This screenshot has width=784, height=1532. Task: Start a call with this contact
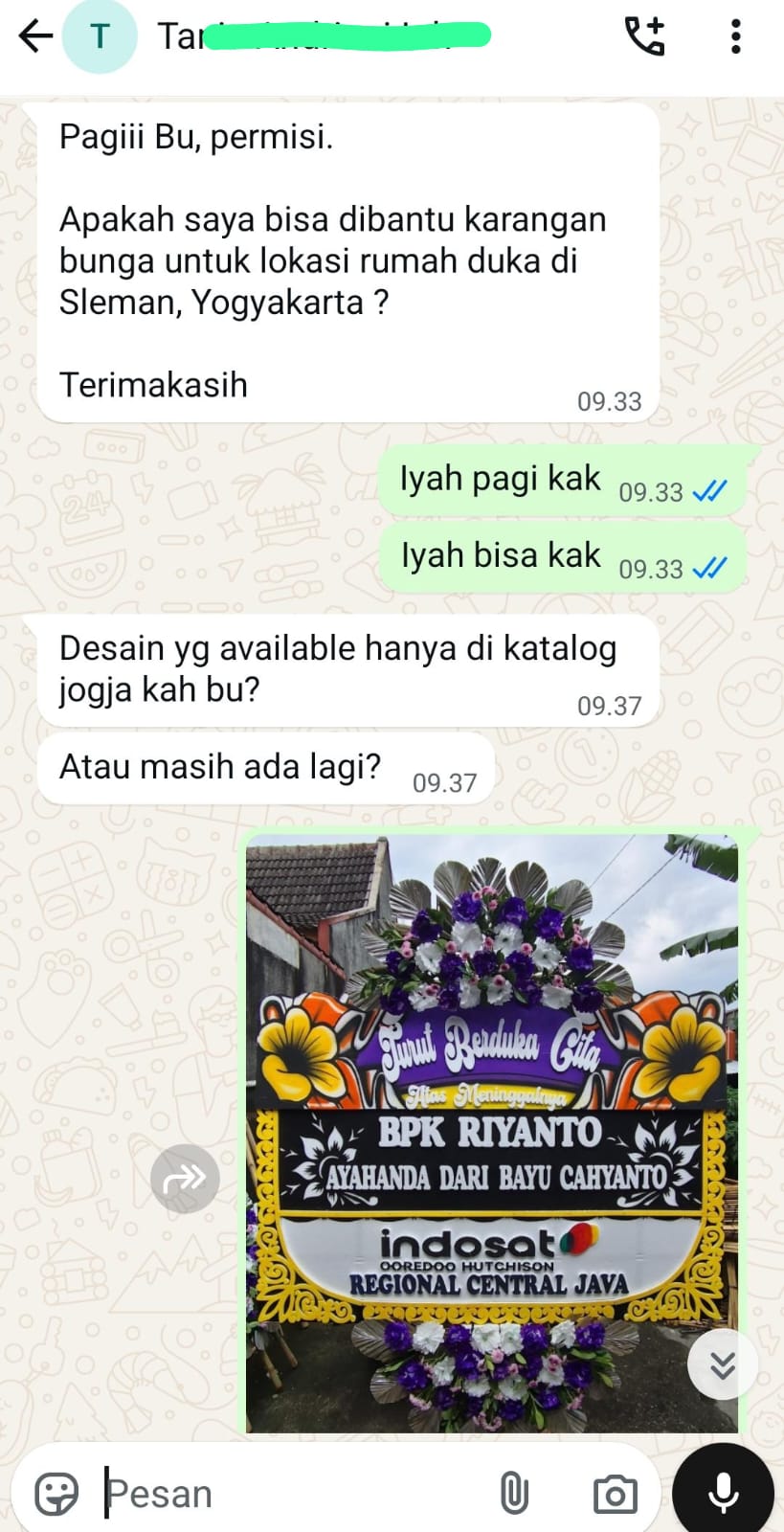pyautogui.click(x=645, y=36)
